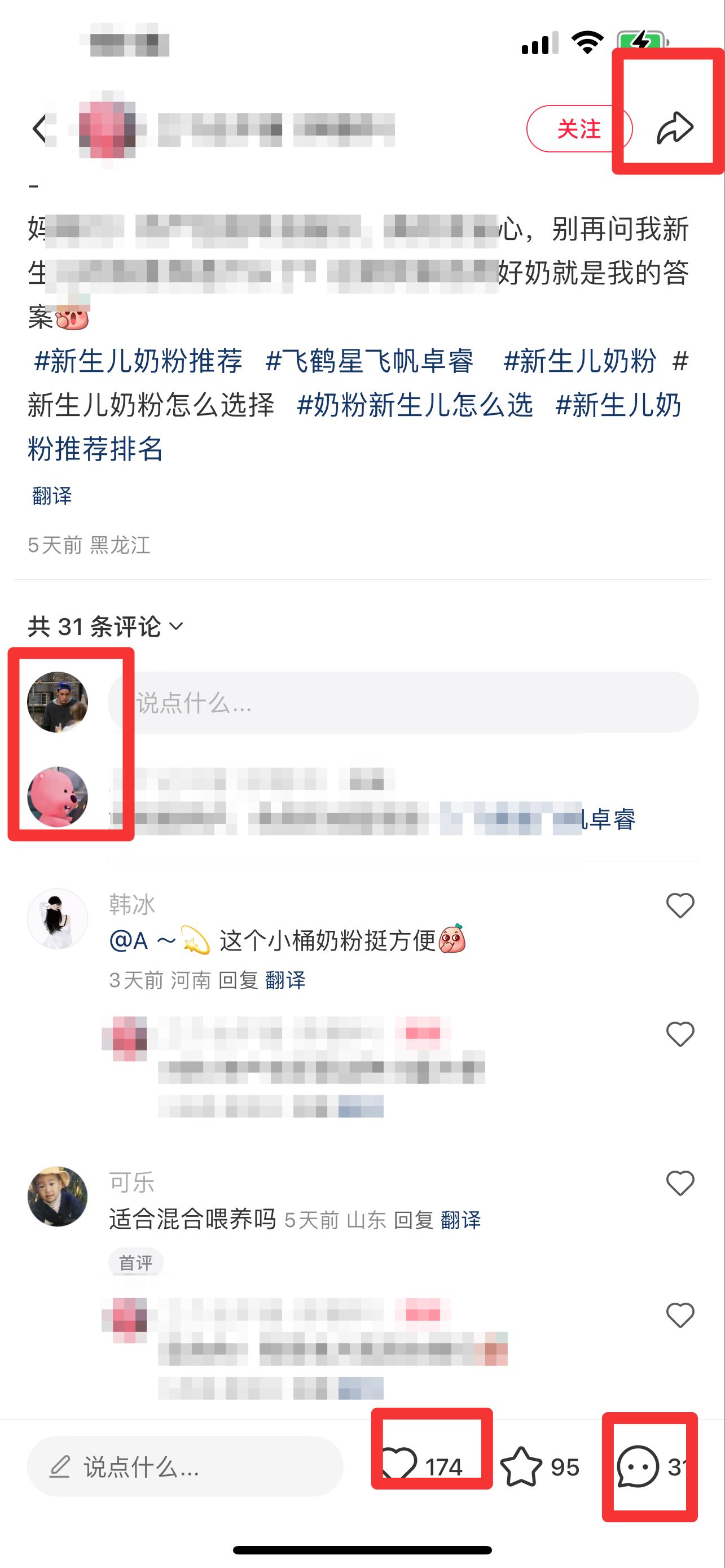Reply to 可乐's comment
Image resolution: width=725 pixels, height=1568 pixels.
pyautogui.click(x=414, y=1220)
